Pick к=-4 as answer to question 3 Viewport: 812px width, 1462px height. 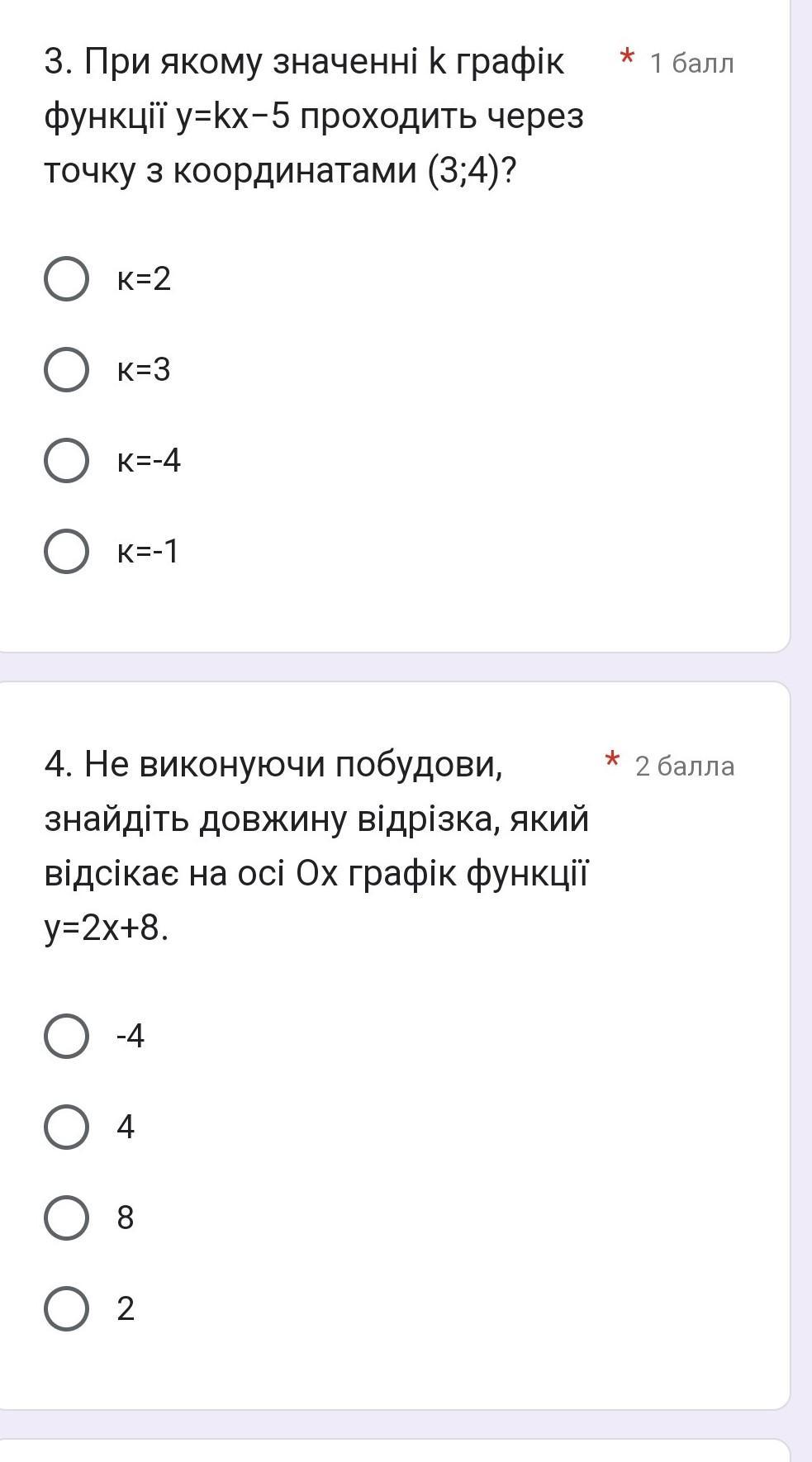(x=66, y=461)
